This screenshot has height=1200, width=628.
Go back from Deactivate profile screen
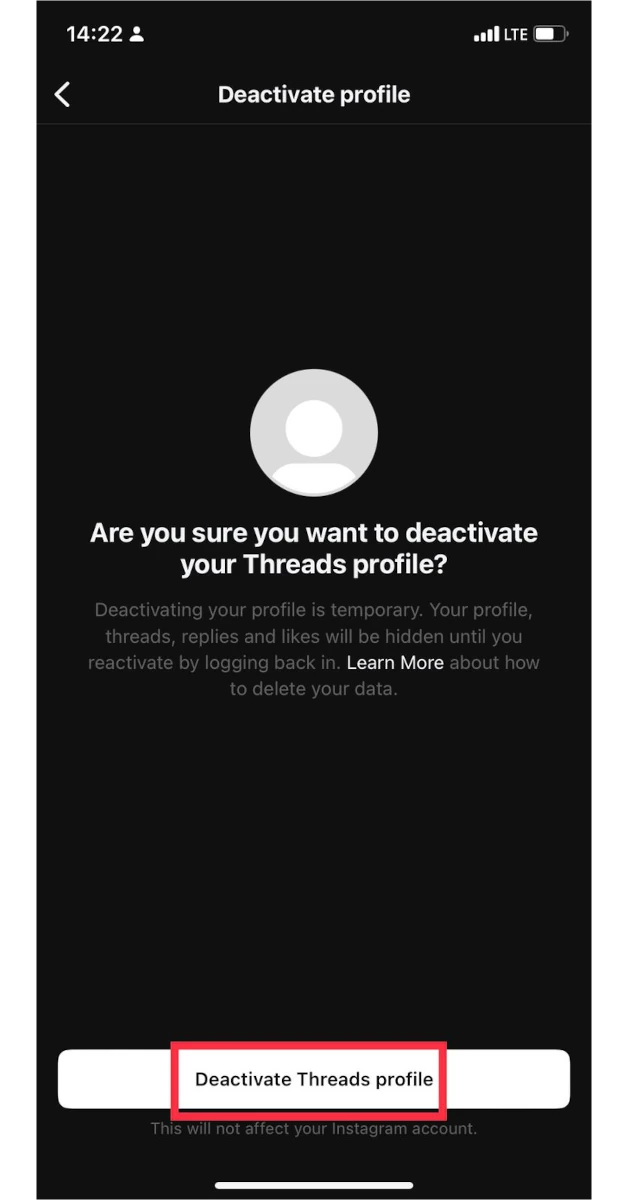(62, 95)
